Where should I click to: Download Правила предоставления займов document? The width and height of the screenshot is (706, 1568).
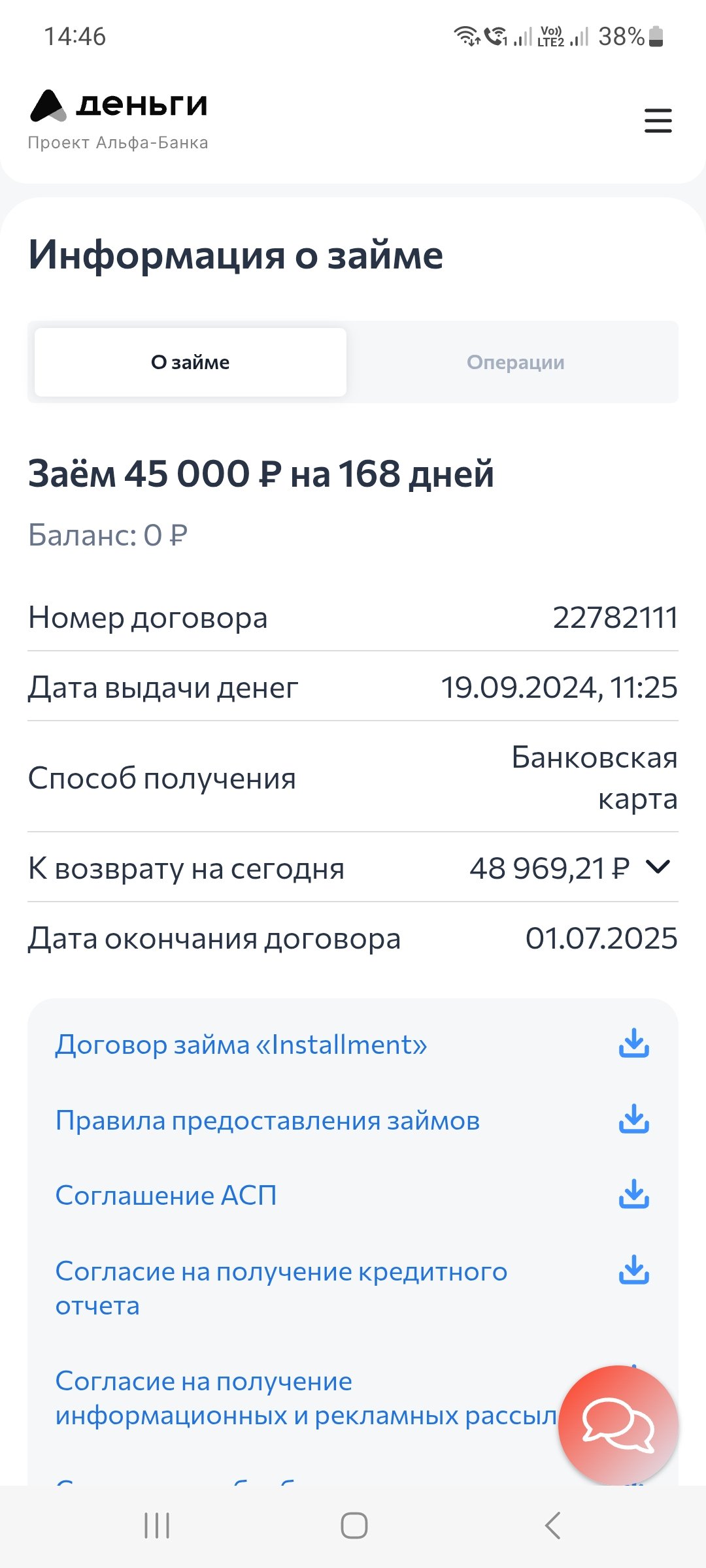click(x=634, y=1119)
